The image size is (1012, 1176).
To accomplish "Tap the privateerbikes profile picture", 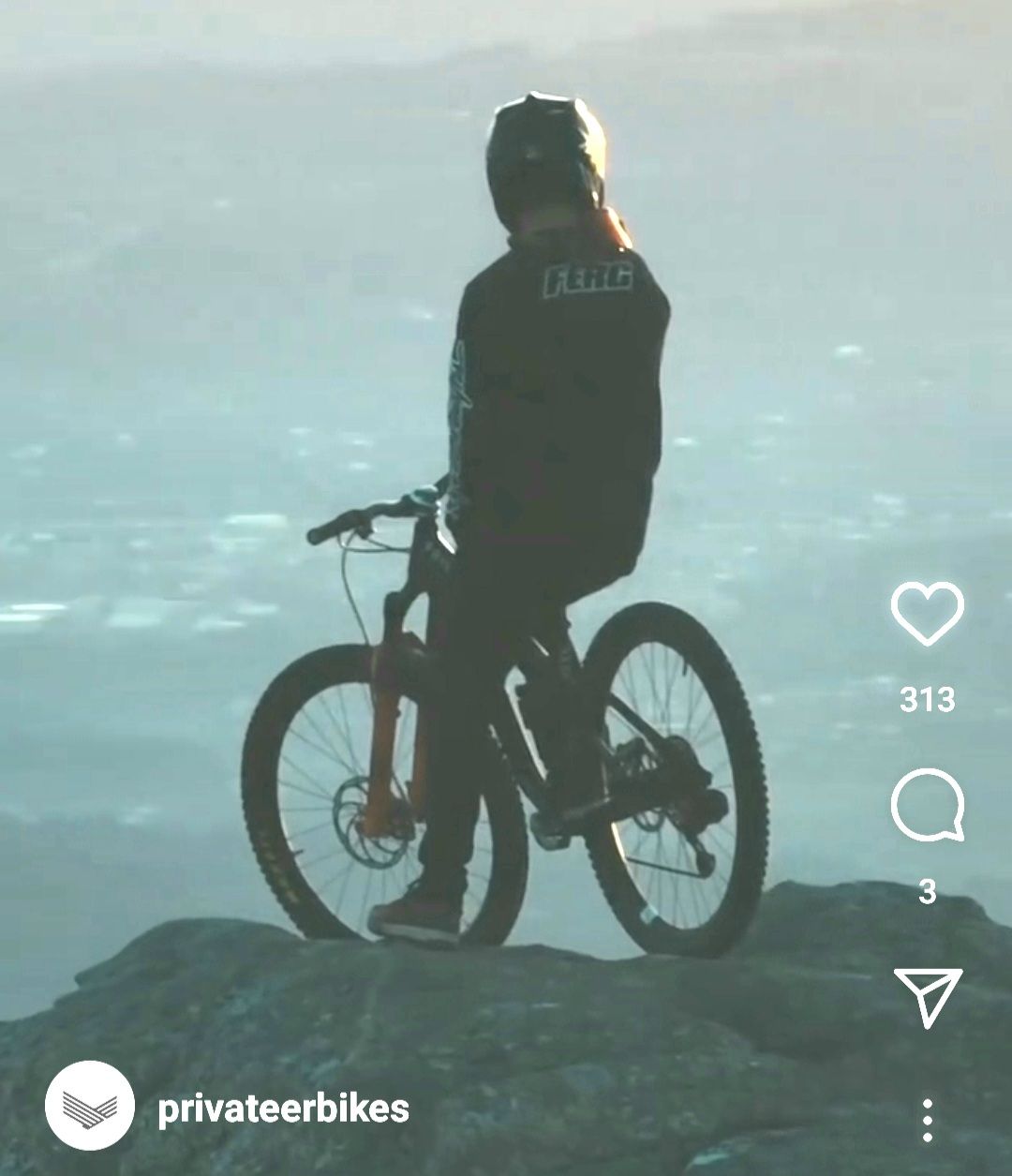I will (x=90, y=1106).
